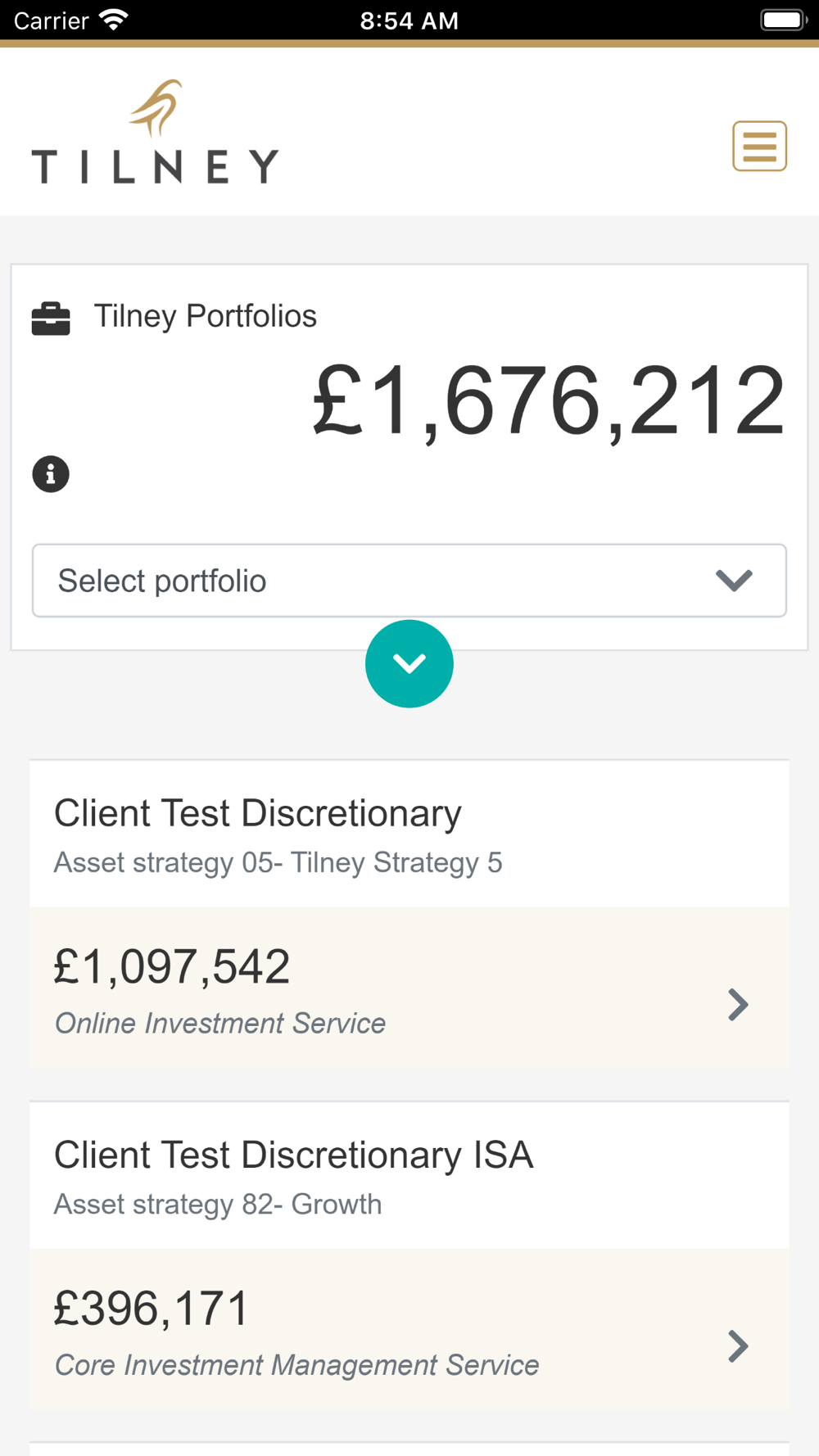819x1456 pixels.
Task: Tap the Tilney logo
Action: (x=155, y=132)
